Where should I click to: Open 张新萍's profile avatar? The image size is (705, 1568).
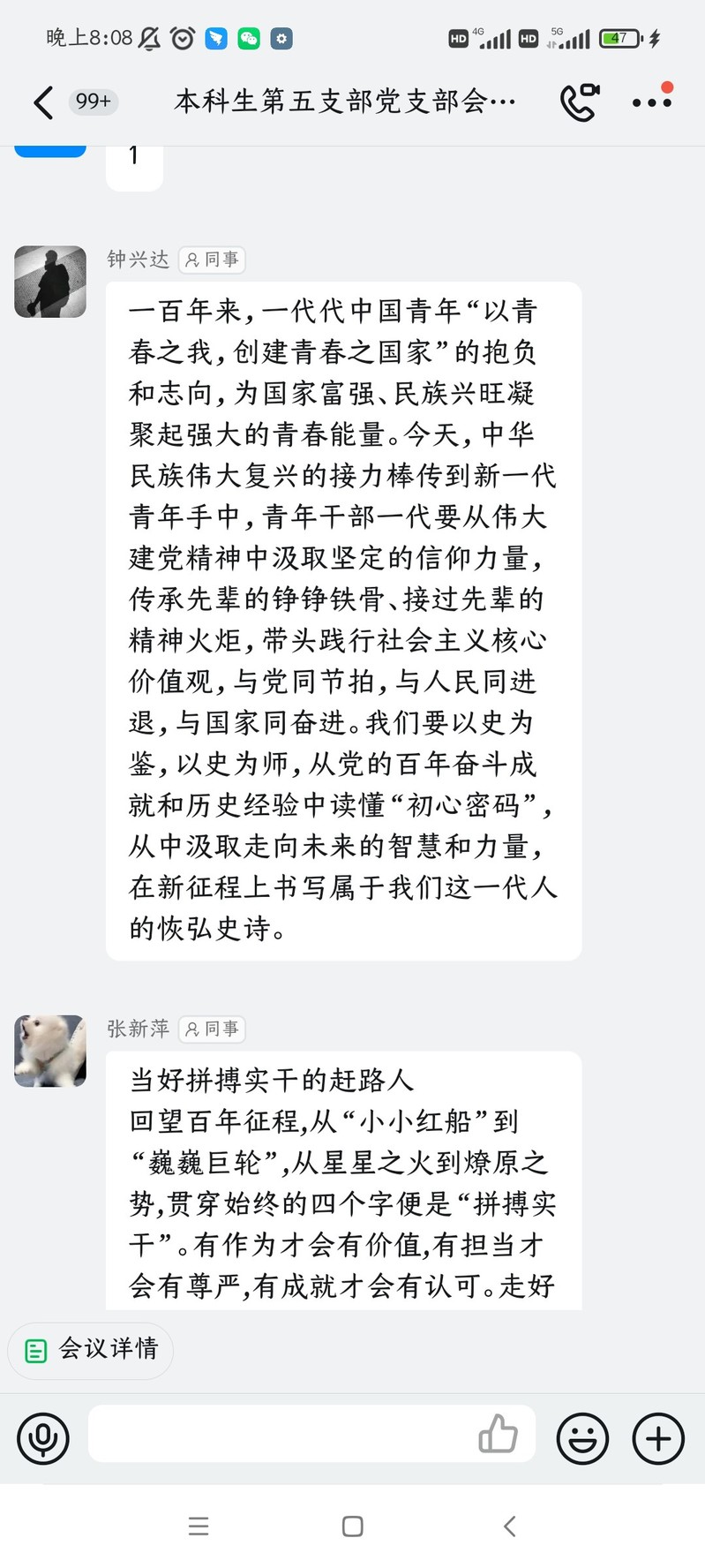click(50, 1051)
